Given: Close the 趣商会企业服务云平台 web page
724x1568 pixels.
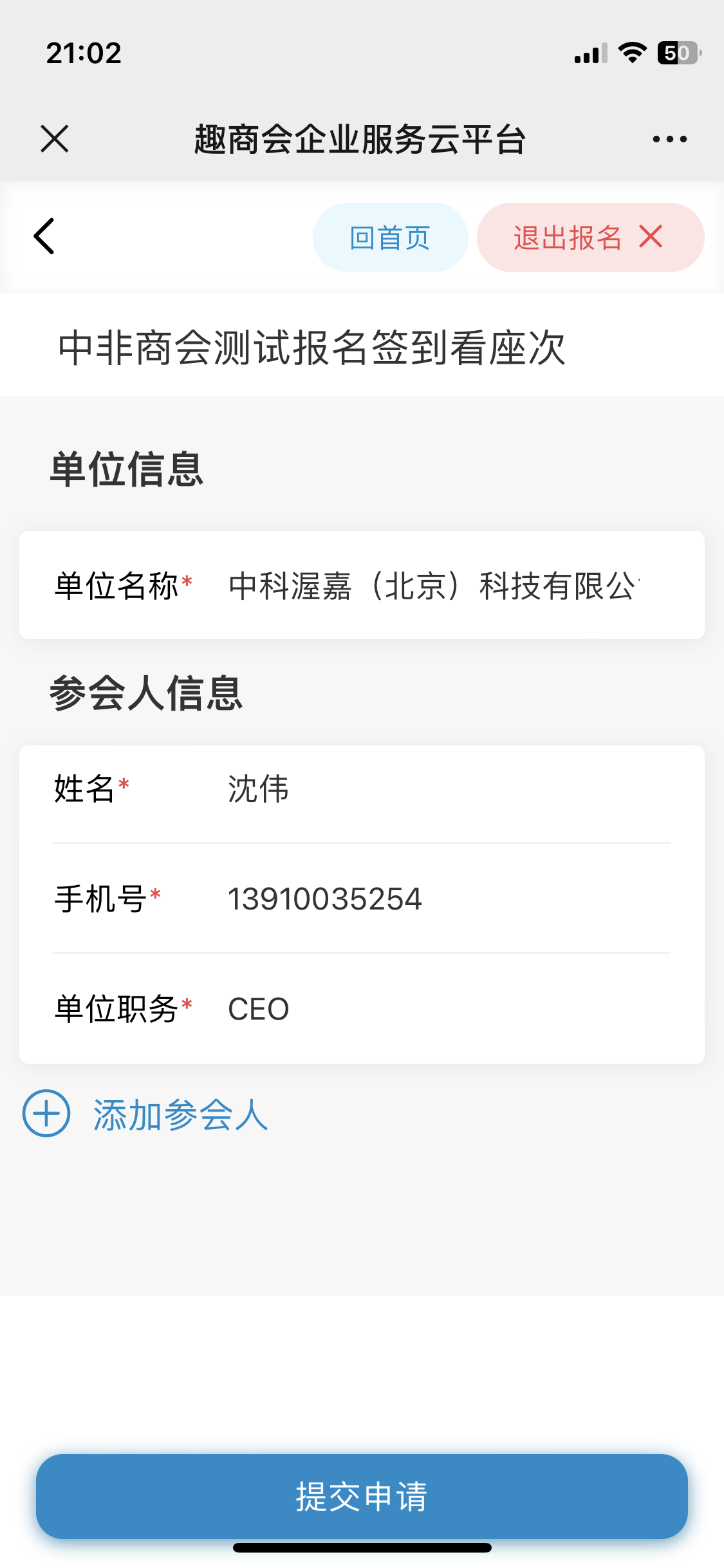Looking at the screenshot, I should [x=55, y=139].
